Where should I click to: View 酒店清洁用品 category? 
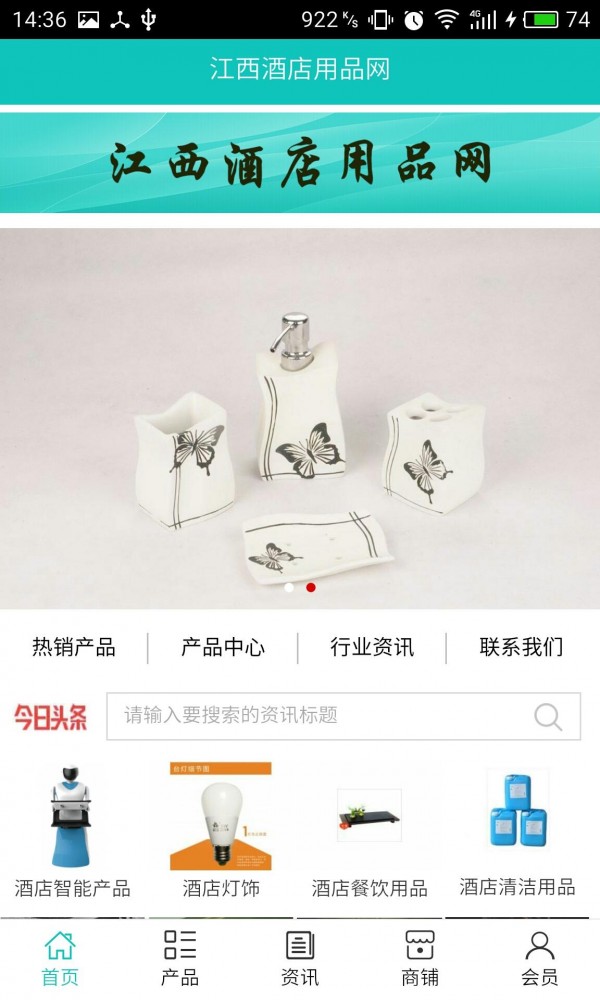[517, 830]
